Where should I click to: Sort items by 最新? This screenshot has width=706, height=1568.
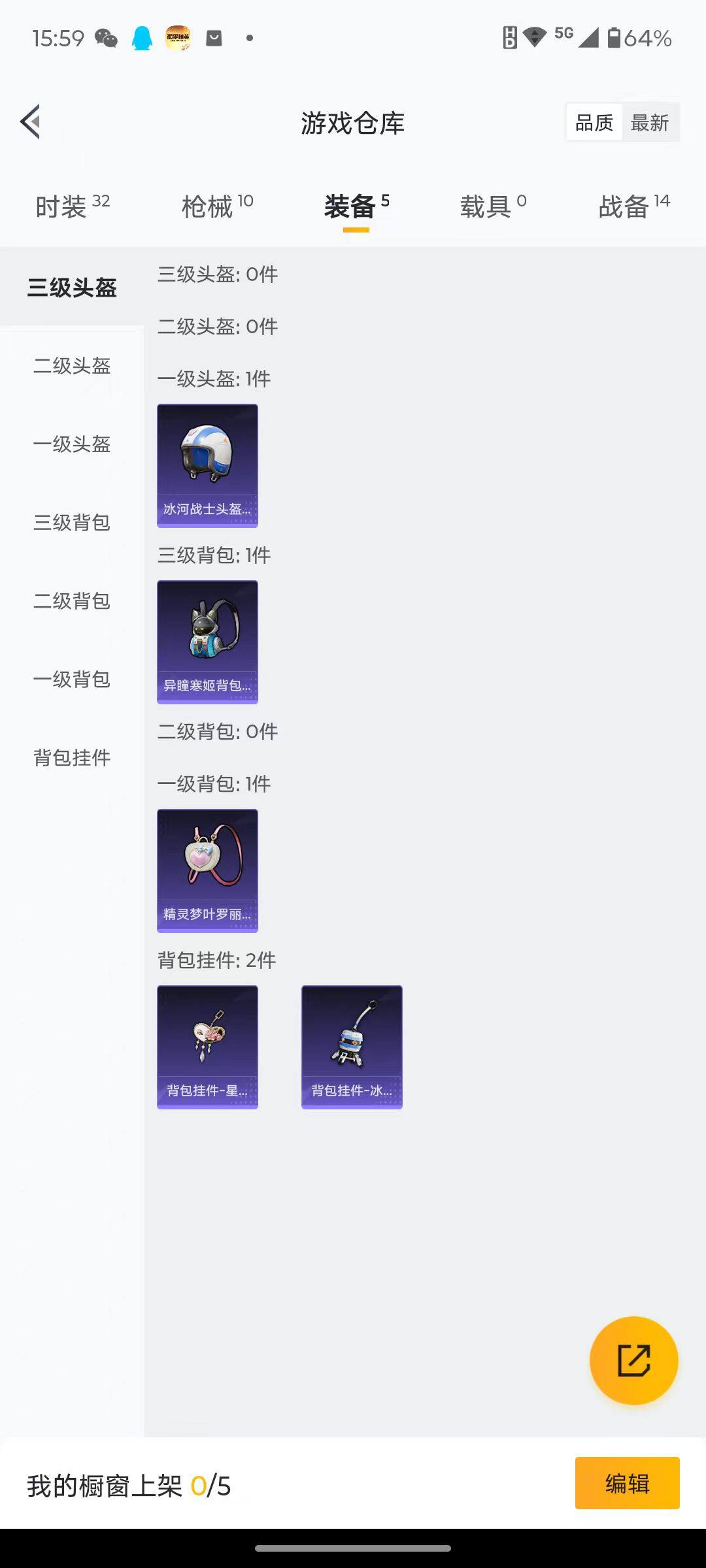[649, 123]
